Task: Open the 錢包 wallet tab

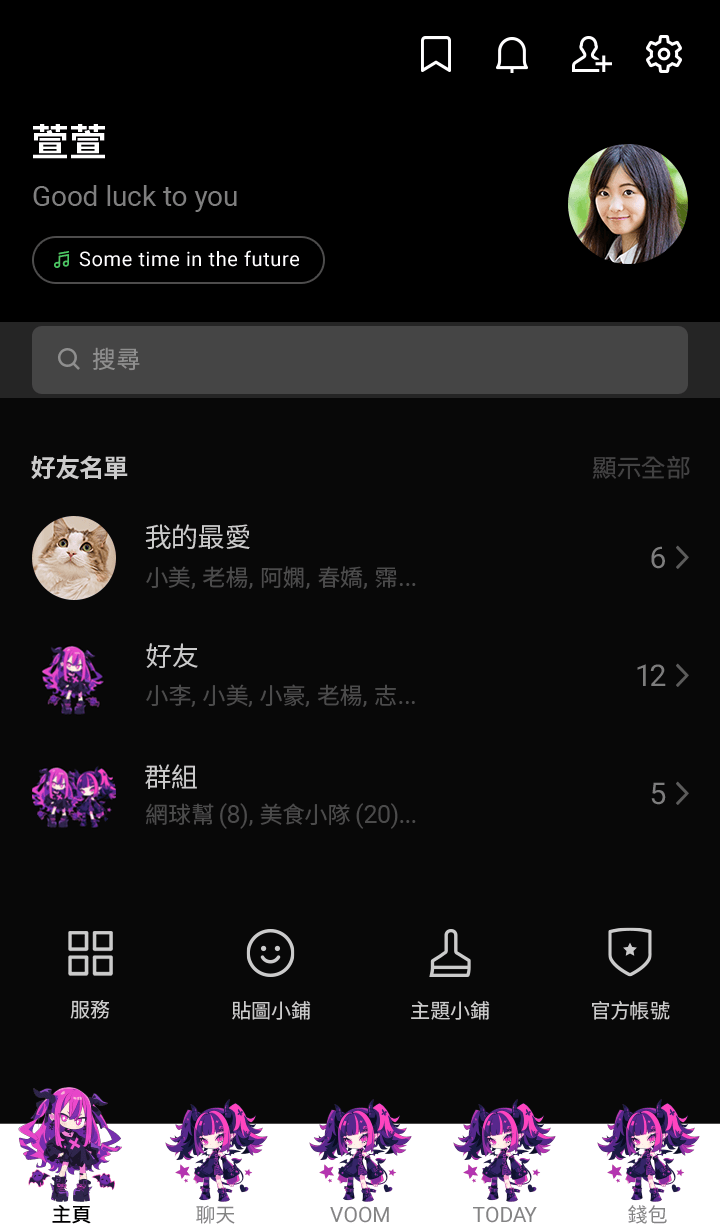Action: click(x=648, y=1170)
